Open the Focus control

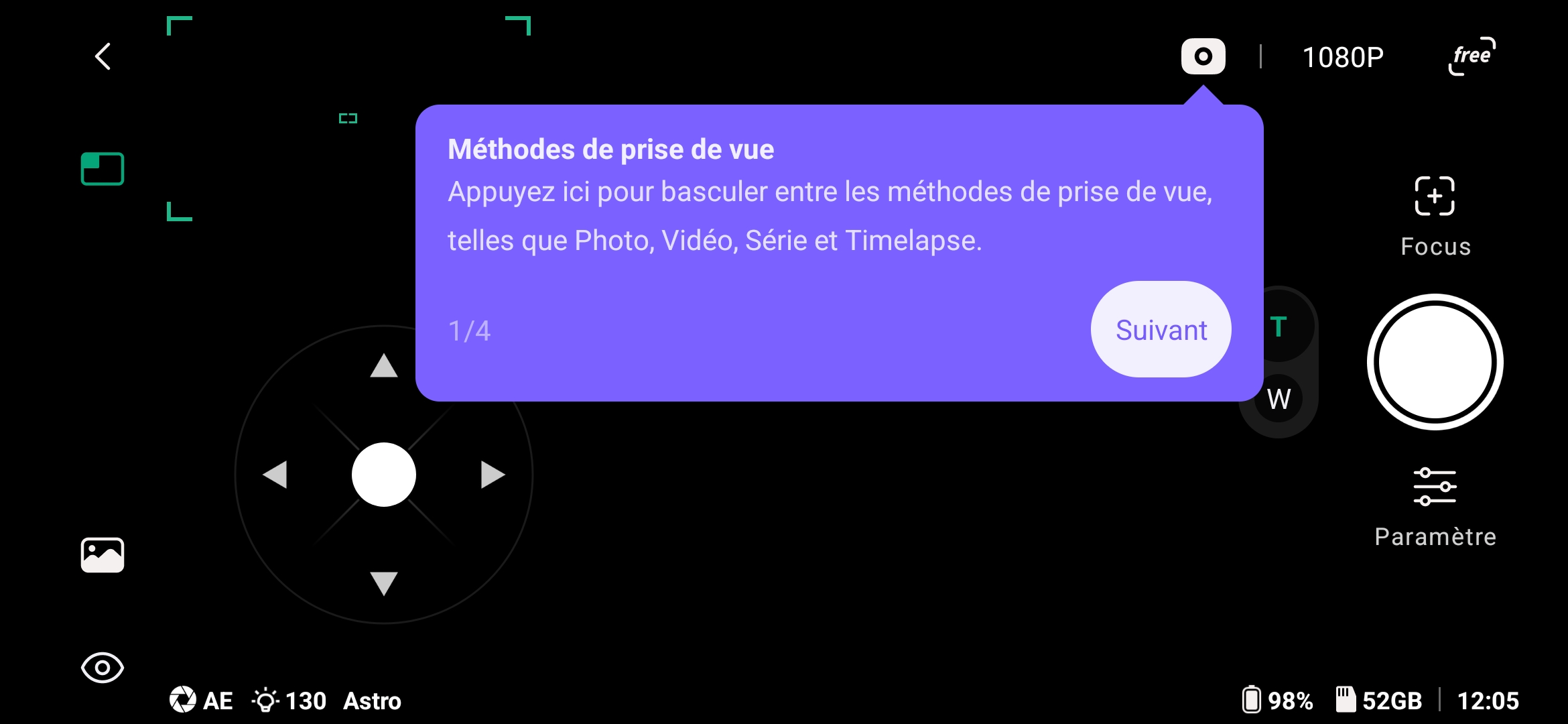tap(1435, 216)
